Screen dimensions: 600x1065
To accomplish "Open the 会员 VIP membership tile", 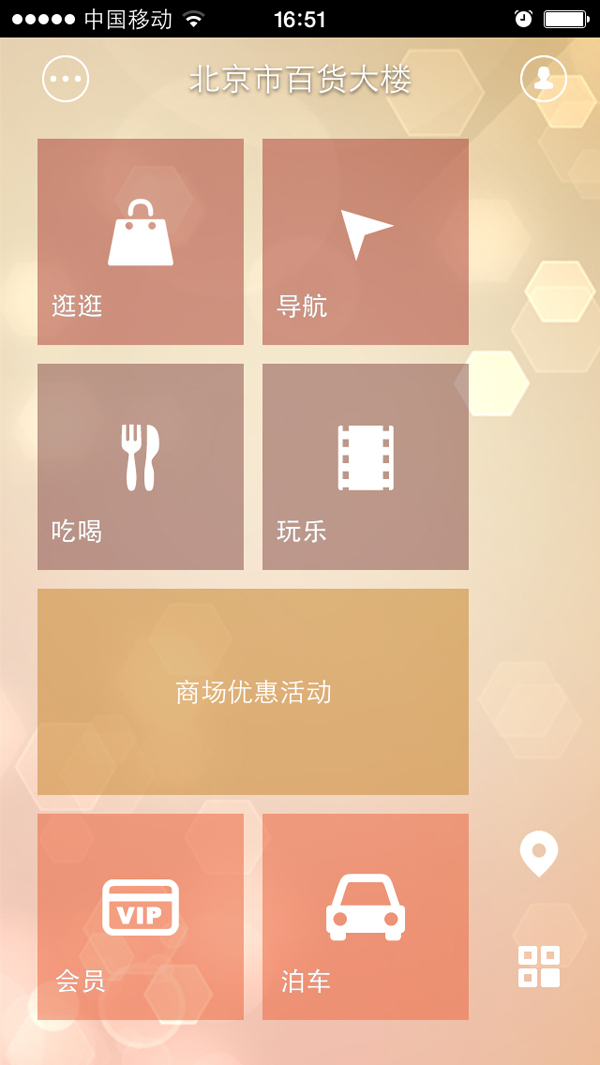I will pos(140,917).
